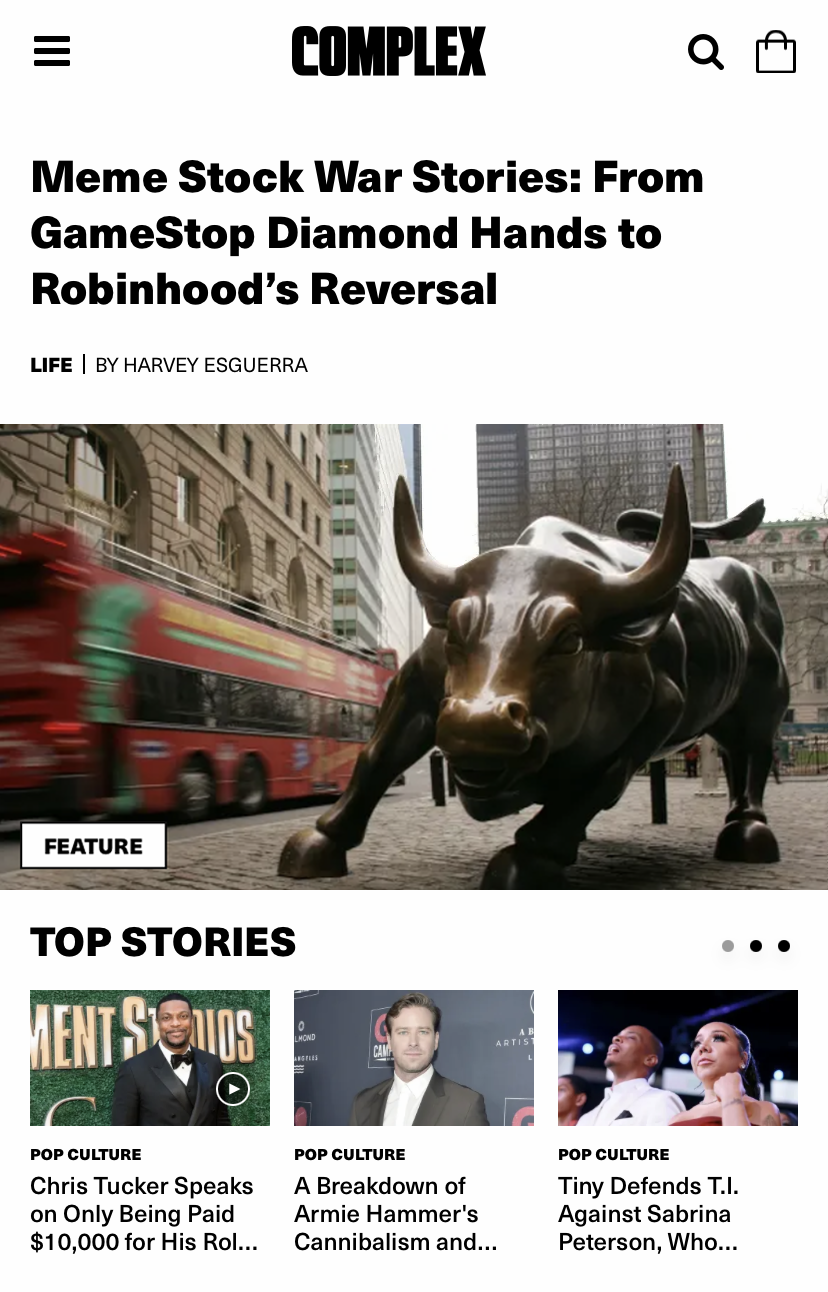Read Tiny Defends T.I. story
Screen dimensions: 828x1292
(648, 1214)
